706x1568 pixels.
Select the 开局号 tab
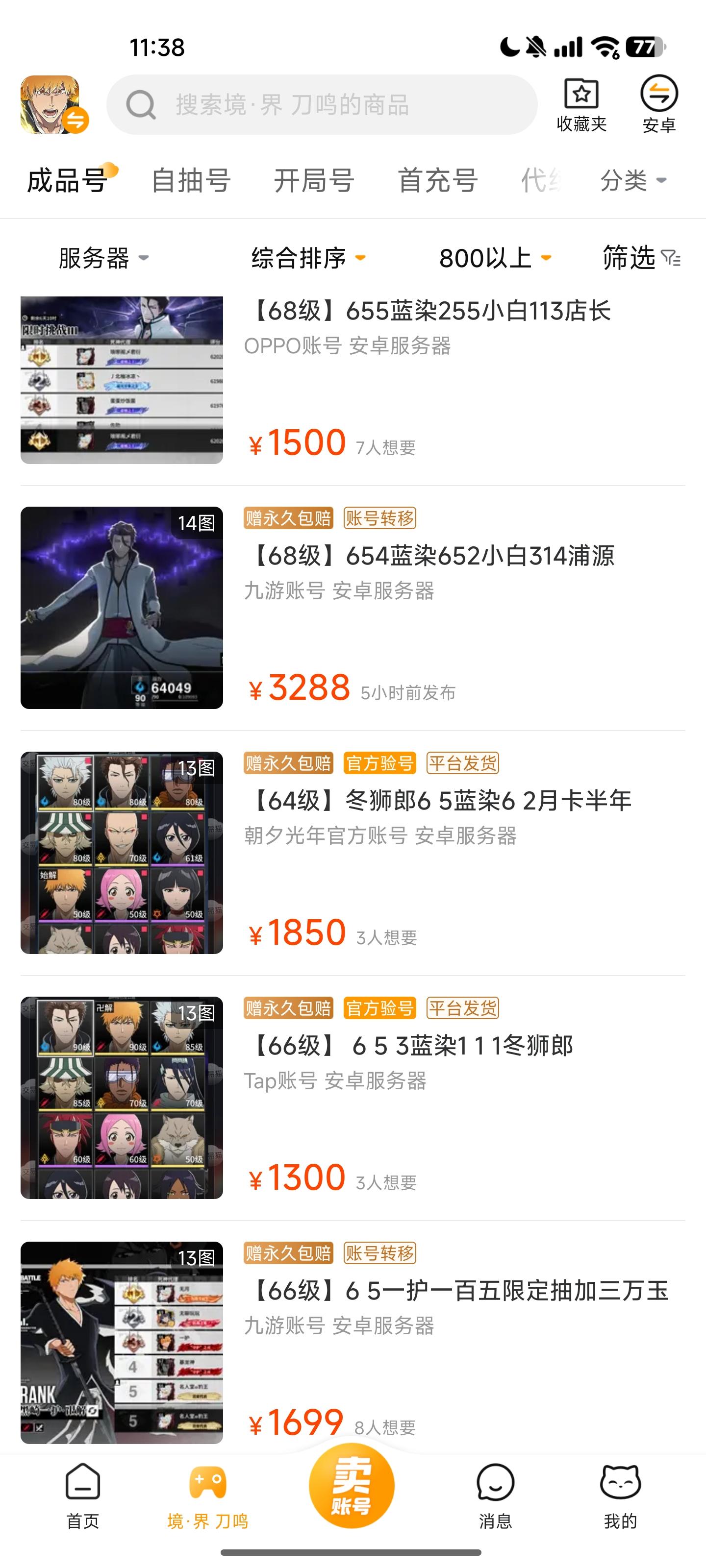click(x=314, y=181)
